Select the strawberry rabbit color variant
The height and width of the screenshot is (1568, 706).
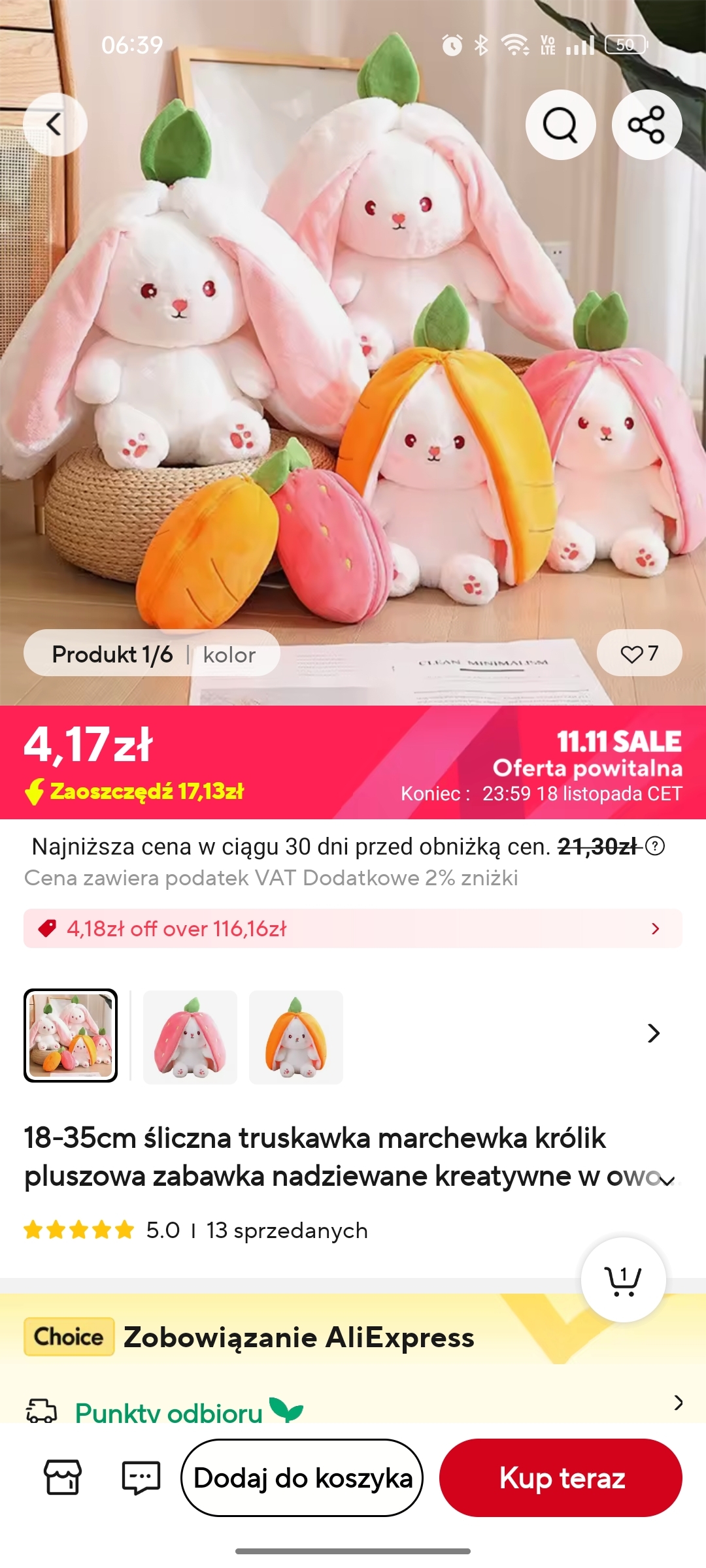click(x=190, y=1037)
